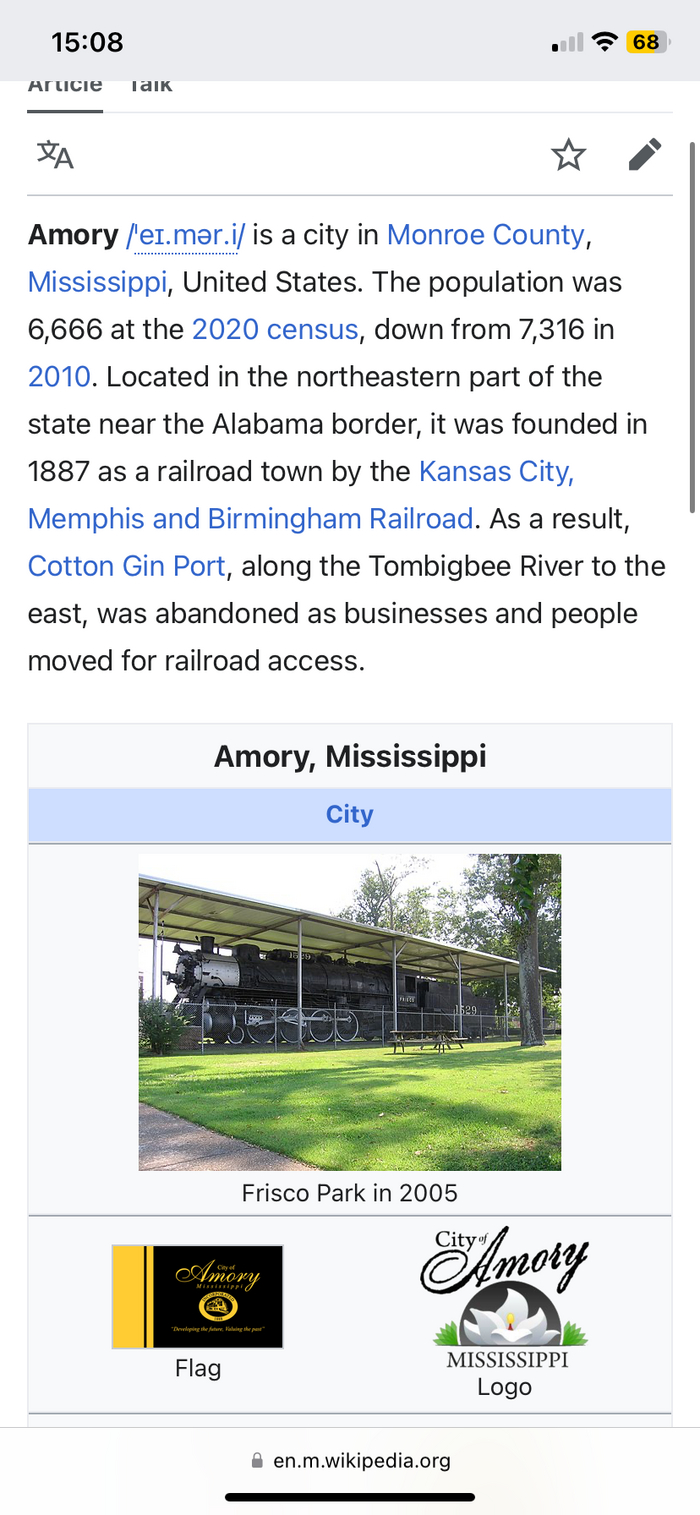700x1515 pixels.
Task: Follow the Monroe County link
Action: (x=485, y=235)
